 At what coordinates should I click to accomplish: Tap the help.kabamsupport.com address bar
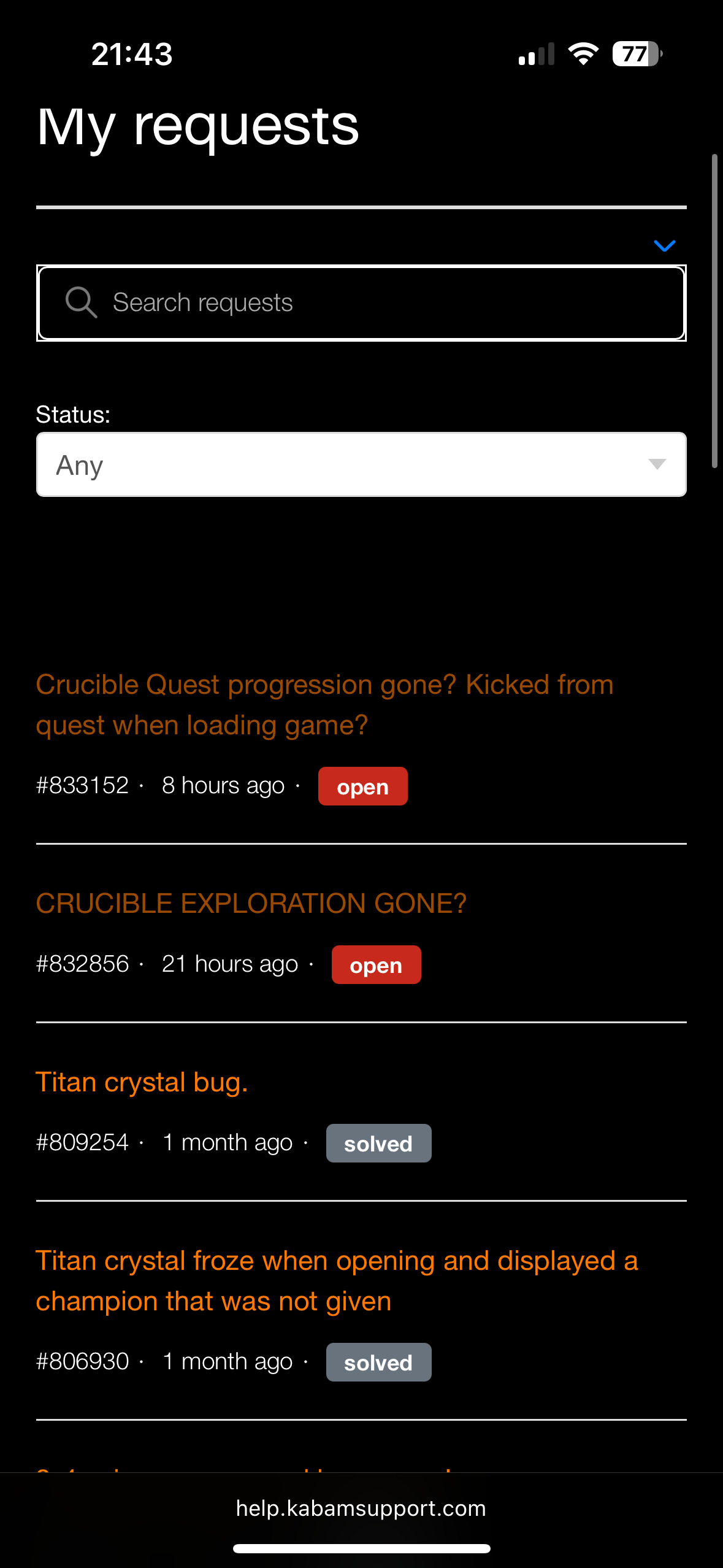[361, 1508]
